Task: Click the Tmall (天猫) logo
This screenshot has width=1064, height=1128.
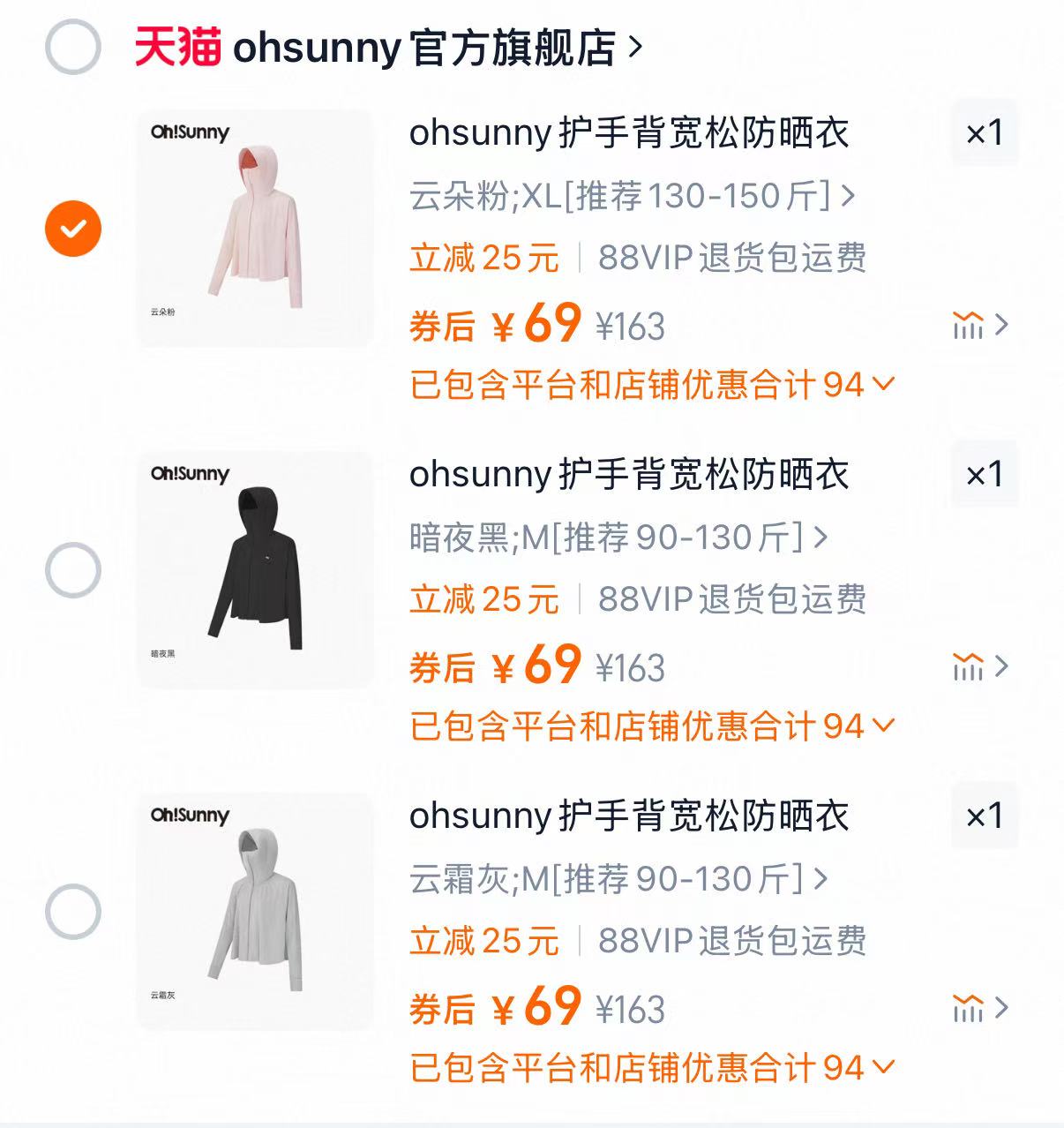Action: (x=175, y=50)
